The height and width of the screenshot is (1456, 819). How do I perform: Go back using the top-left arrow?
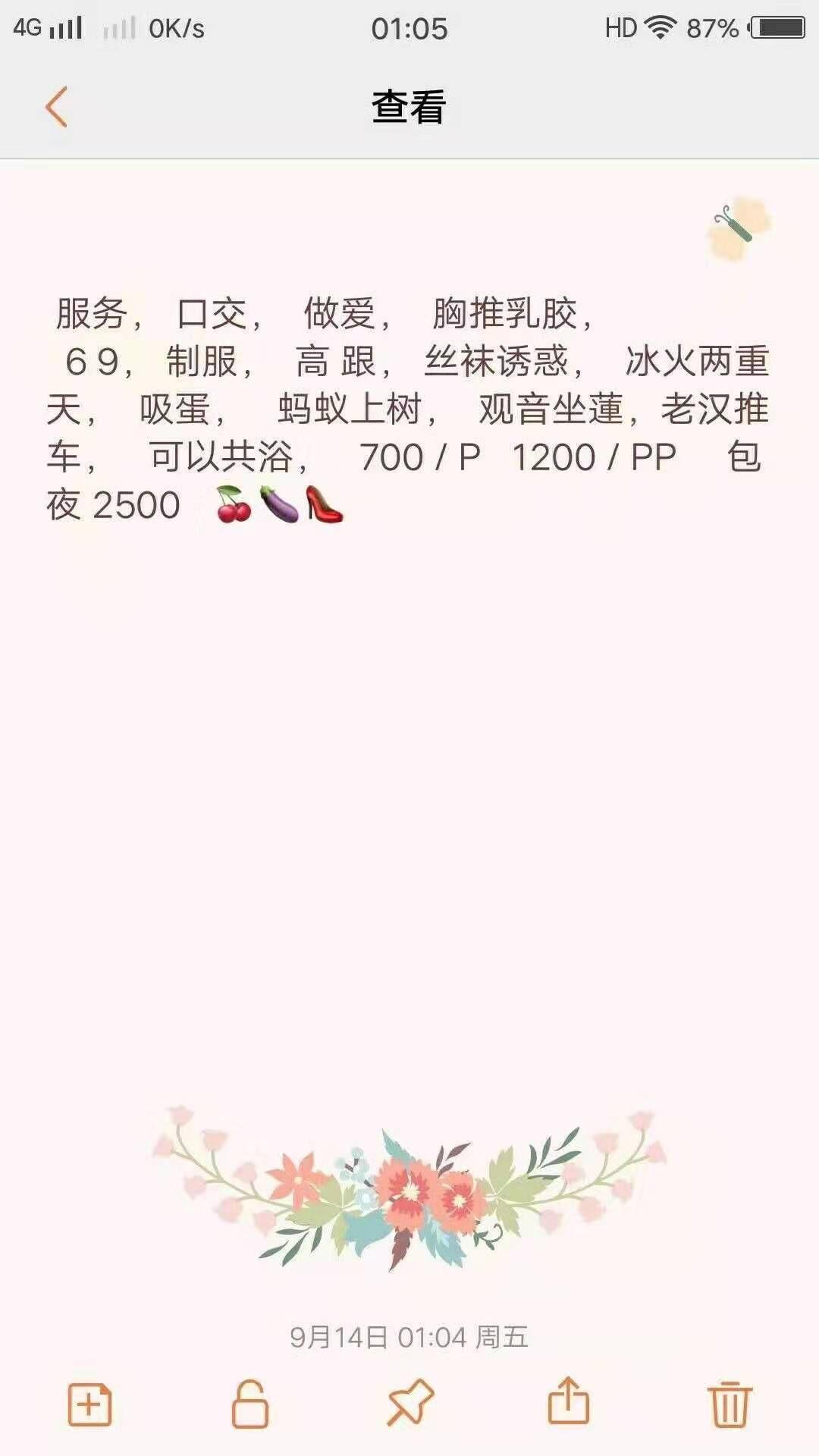57,107
